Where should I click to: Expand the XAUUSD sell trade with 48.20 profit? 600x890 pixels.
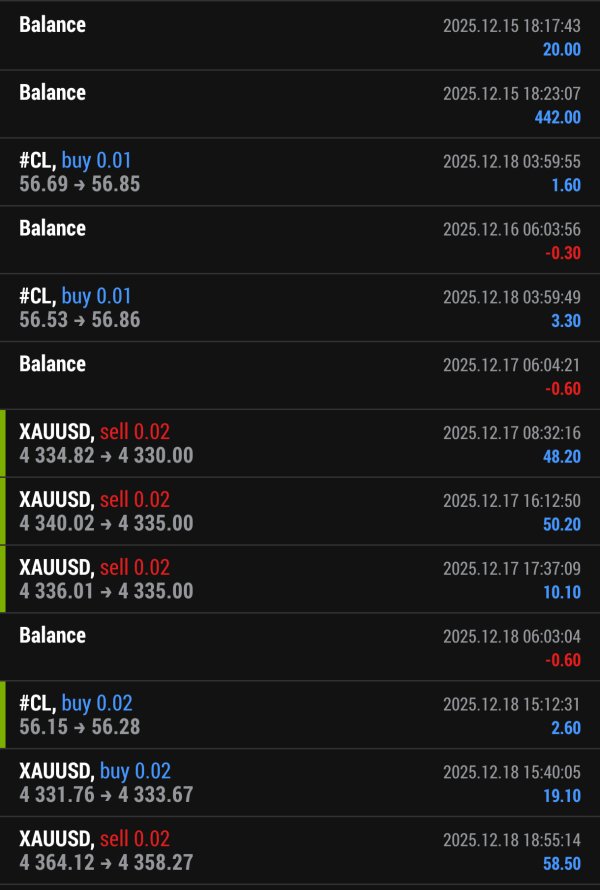click(x=300, y=444)
